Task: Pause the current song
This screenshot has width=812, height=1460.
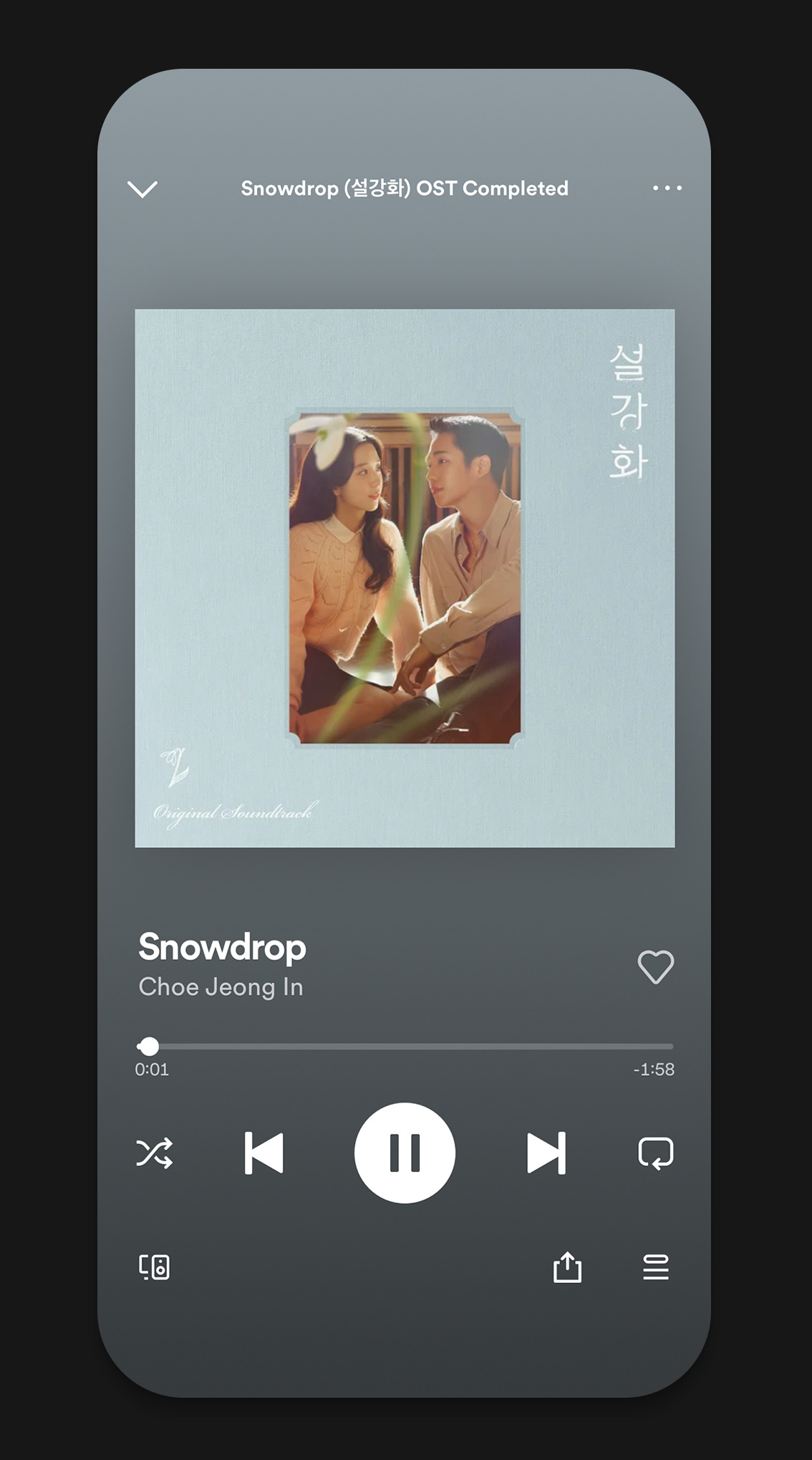Action: tap(405, 1153)
